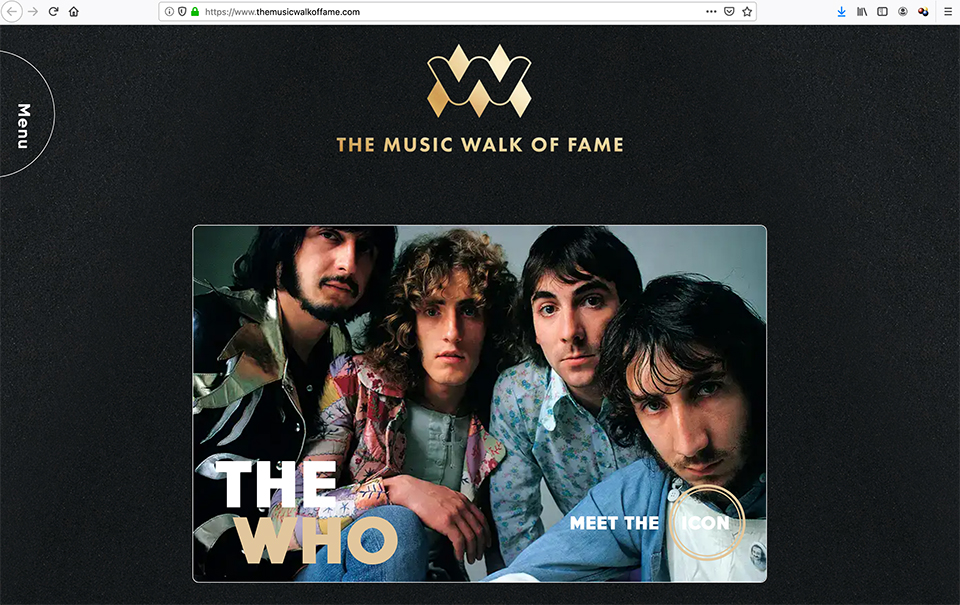Open the side Menu button
The height and width of the screenshot is (605, 960).
click(x=24, y=125)
